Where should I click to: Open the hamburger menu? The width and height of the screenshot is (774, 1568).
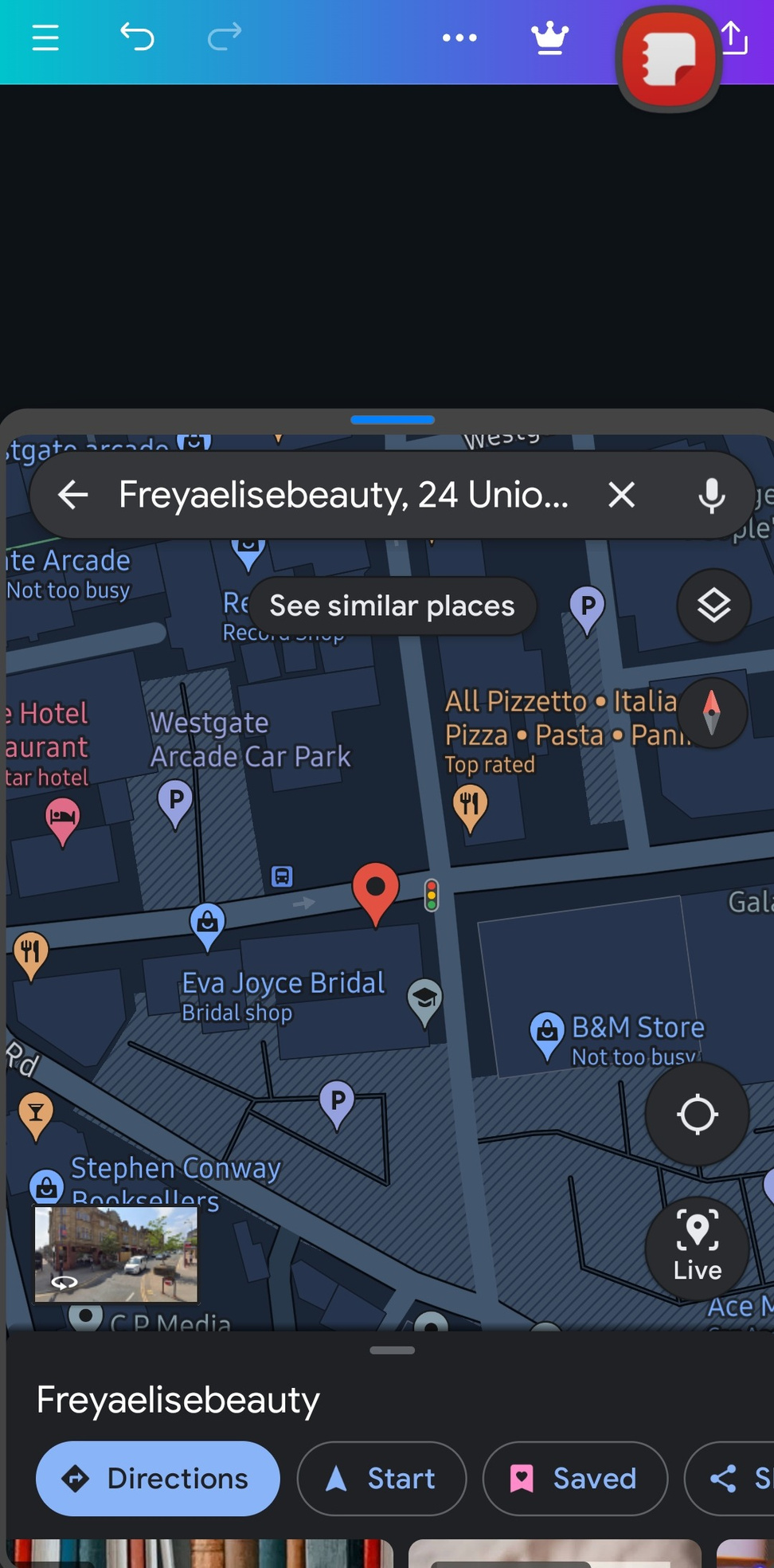(45, 37)
